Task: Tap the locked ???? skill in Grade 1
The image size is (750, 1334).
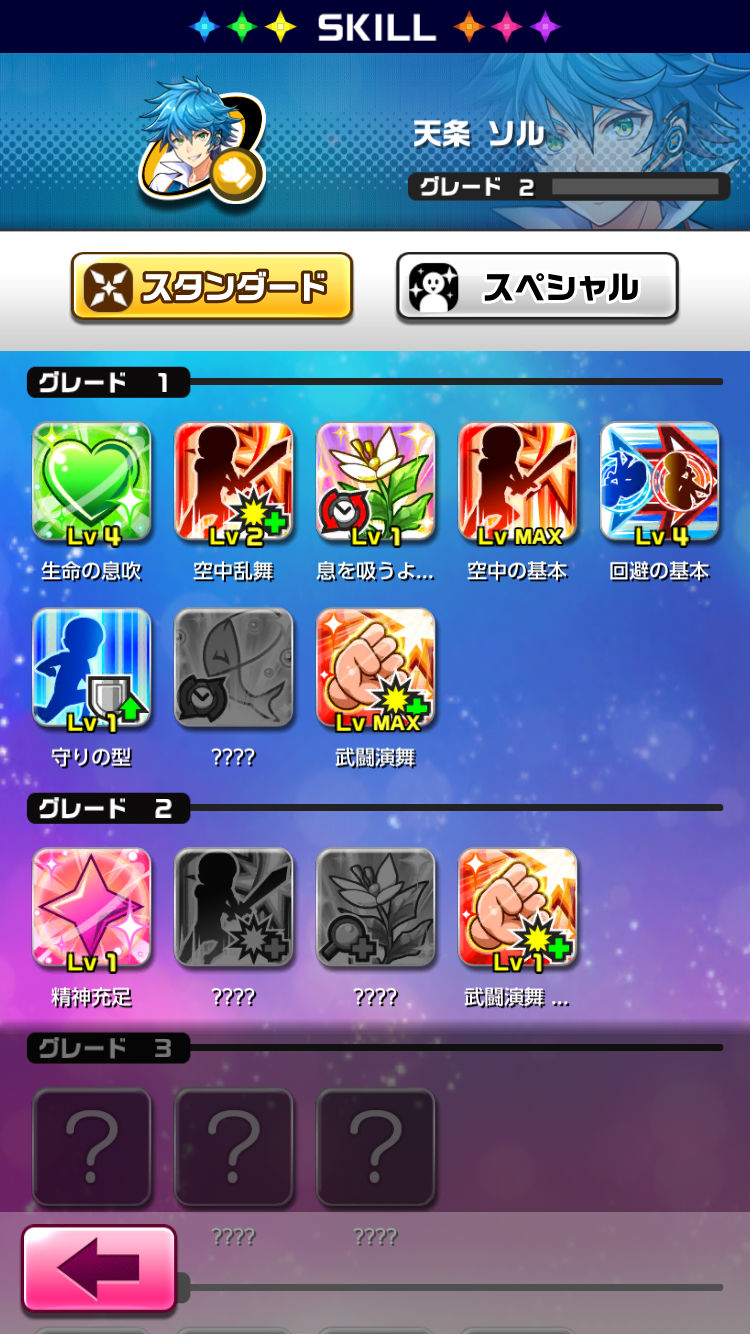Action: (234, 668)
